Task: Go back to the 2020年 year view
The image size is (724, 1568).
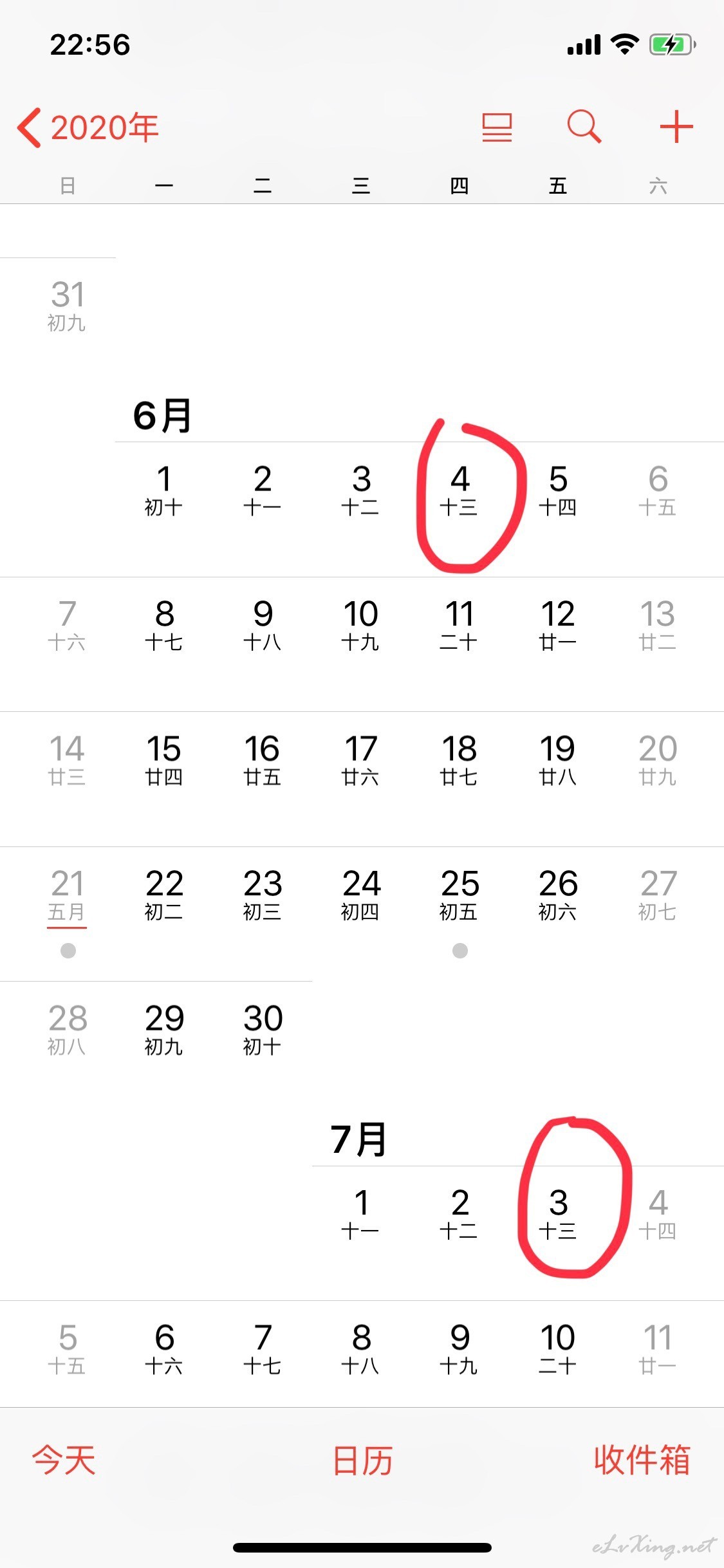Action: point(88,127)
